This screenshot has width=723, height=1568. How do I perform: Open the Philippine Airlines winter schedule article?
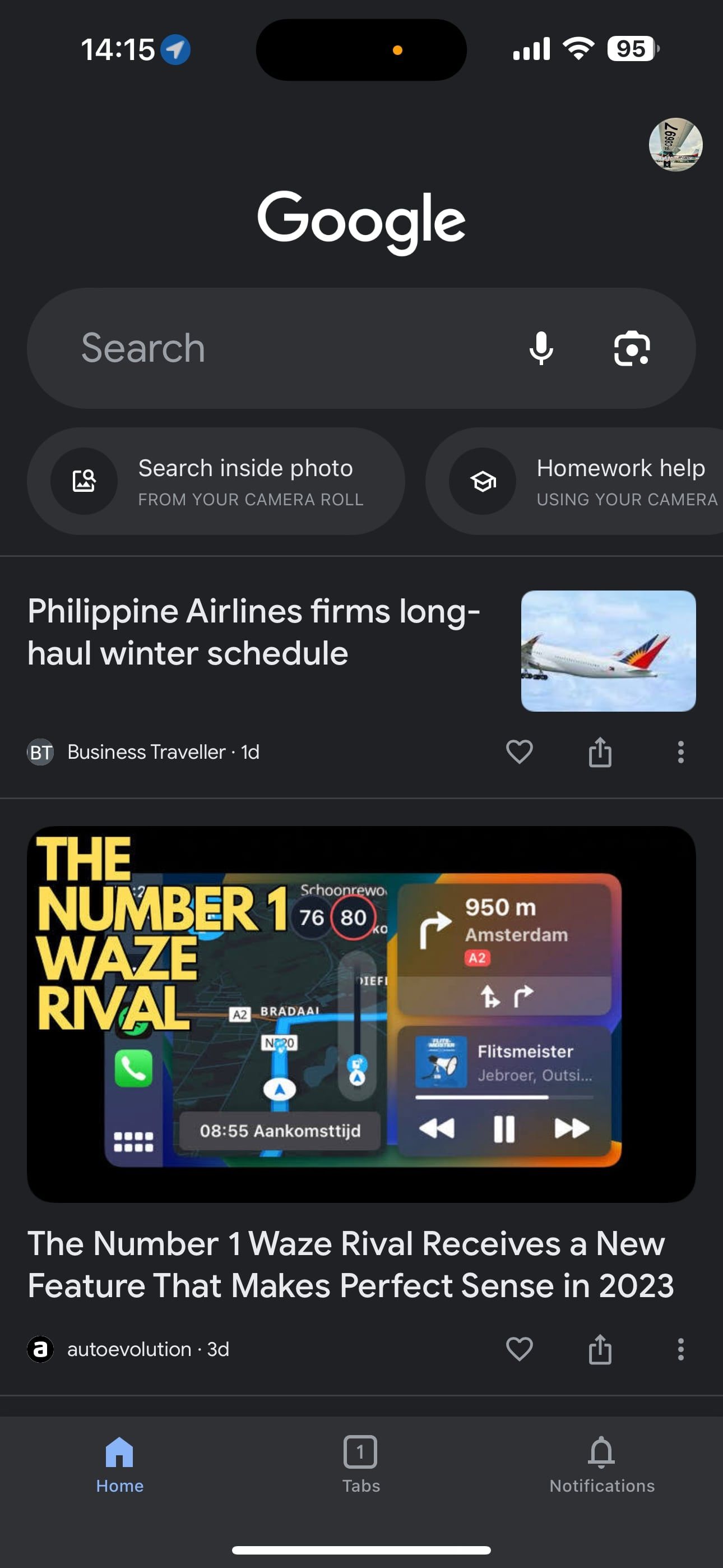point(256,633)
